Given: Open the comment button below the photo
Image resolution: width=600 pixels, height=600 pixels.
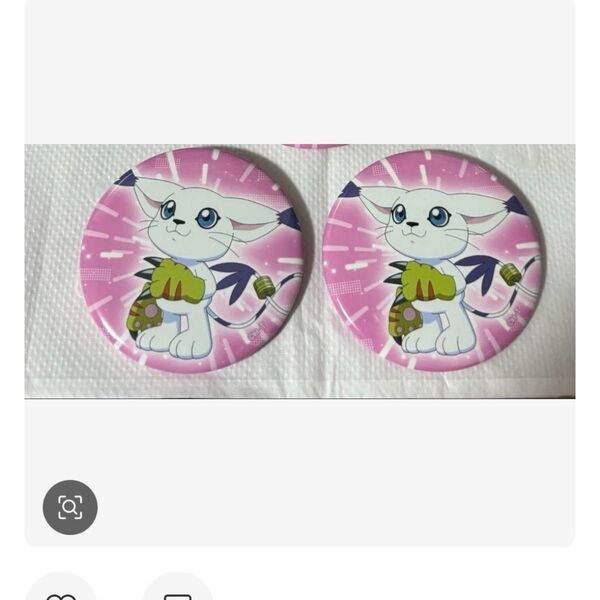Looking at the screenshot, I should (177, 593).
